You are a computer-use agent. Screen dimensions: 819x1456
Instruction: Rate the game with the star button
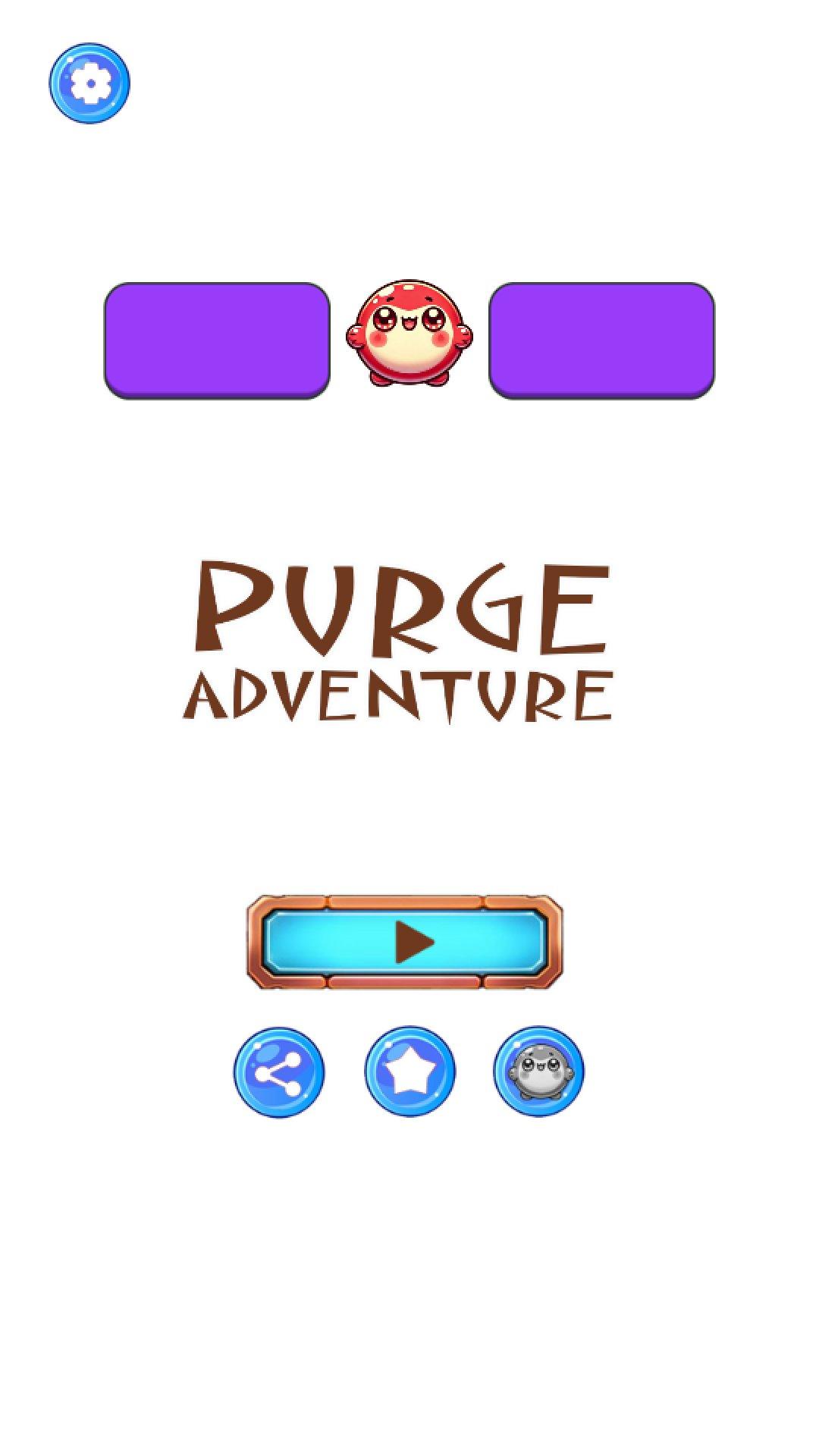click(409, 1072)
